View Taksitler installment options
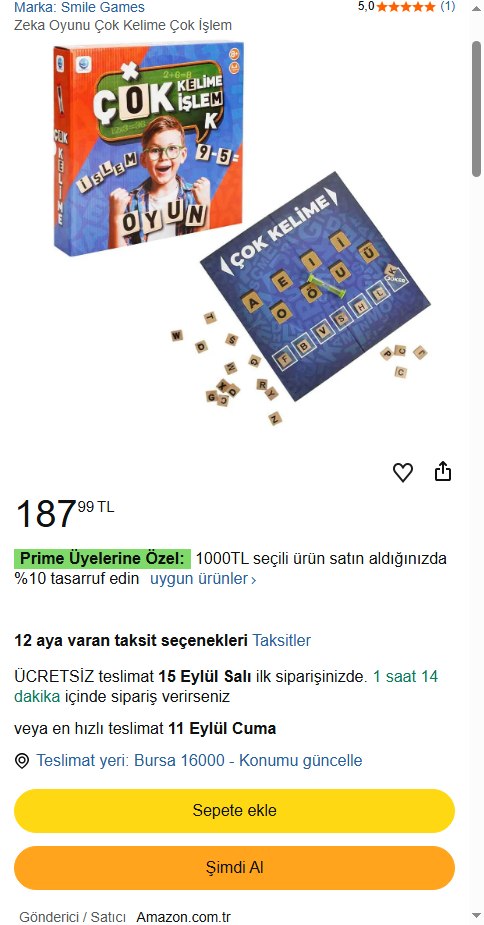This screenshot has width=484, height=925. pyautogui.click(x=282, y=640)
